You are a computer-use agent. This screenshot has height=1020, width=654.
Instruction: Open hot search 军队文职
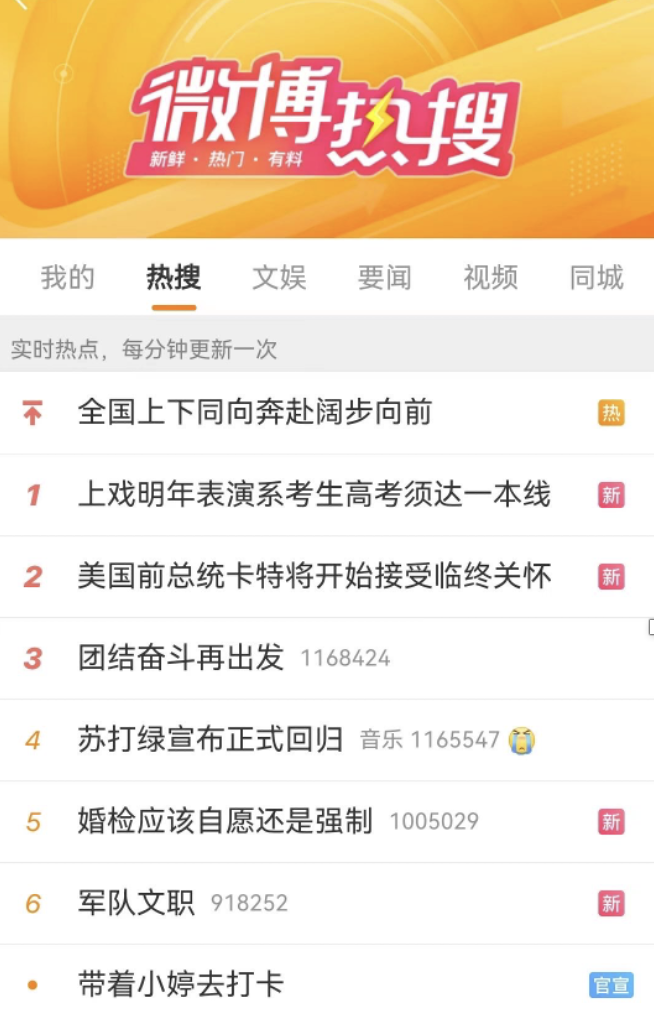pos(136,903)
